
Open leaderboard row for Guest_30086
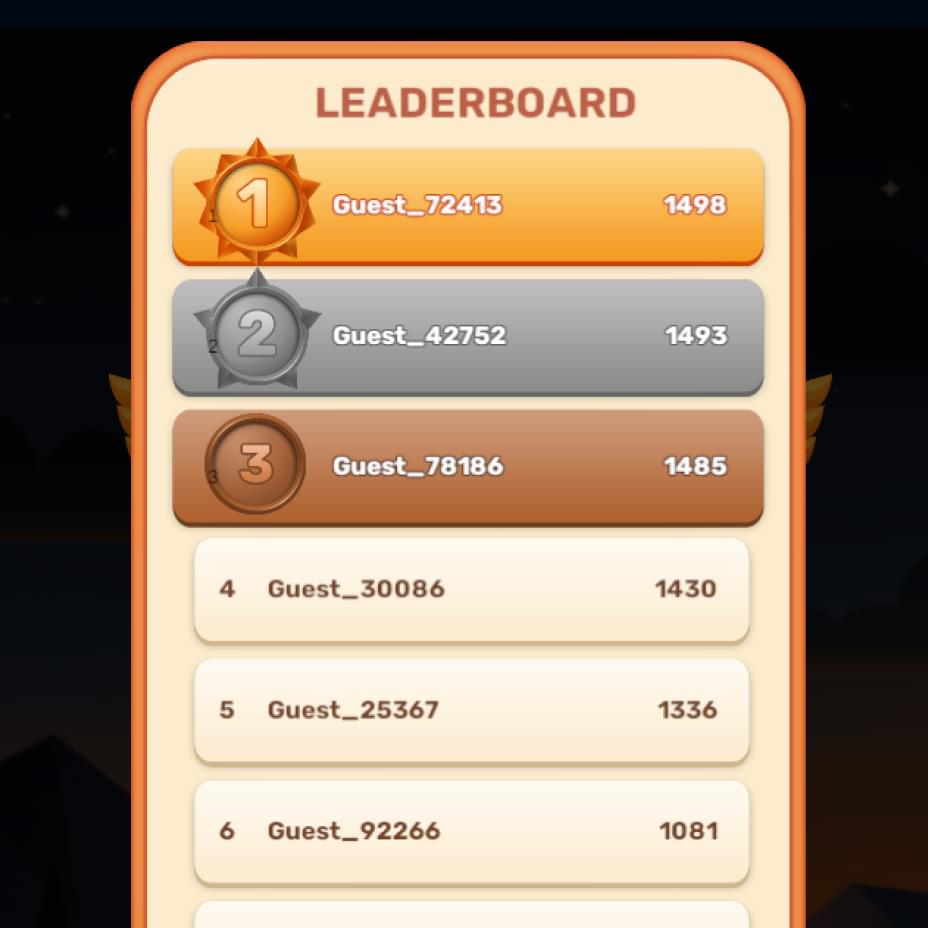(471, 589)
